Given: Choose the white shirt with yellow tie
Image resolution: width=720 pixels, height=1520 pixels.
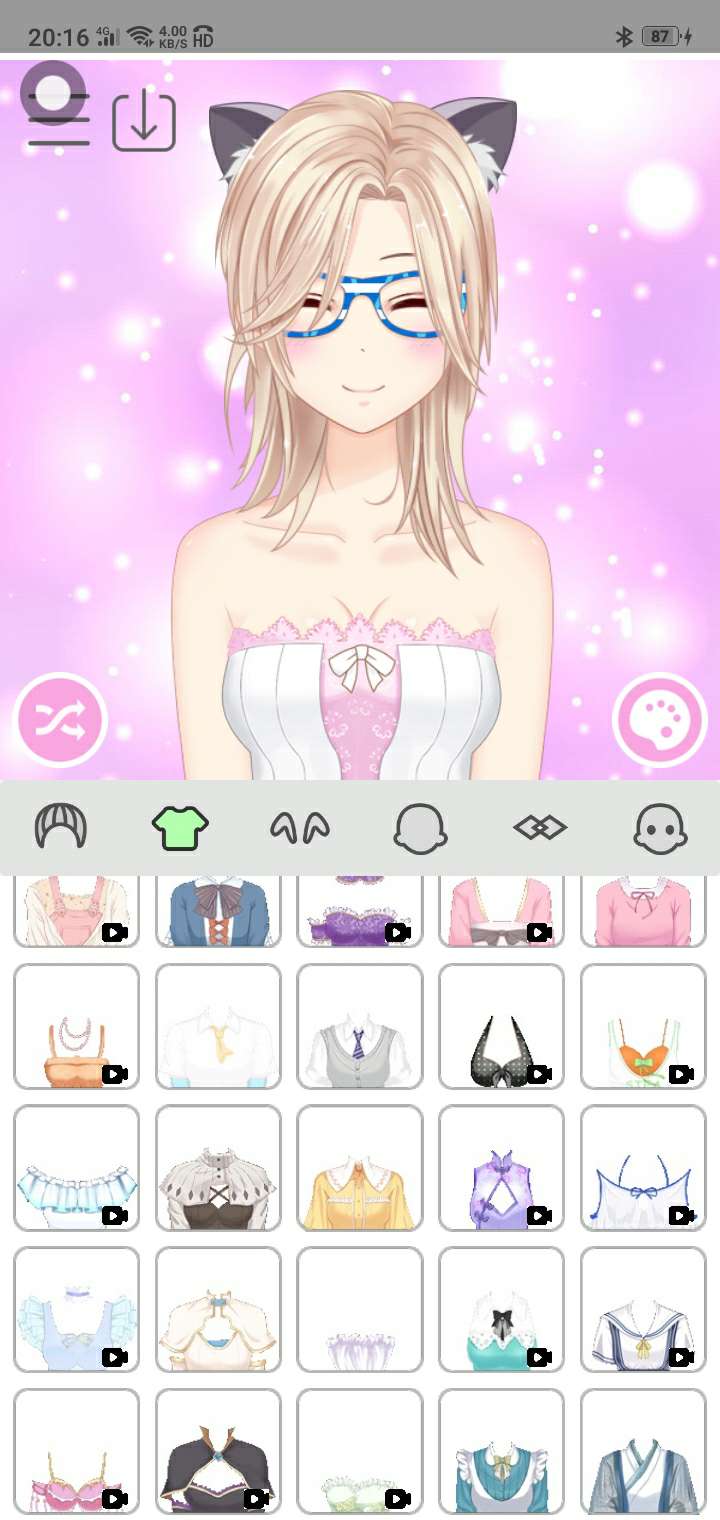Looking at the screenshot, I should tap(218, 1026).
